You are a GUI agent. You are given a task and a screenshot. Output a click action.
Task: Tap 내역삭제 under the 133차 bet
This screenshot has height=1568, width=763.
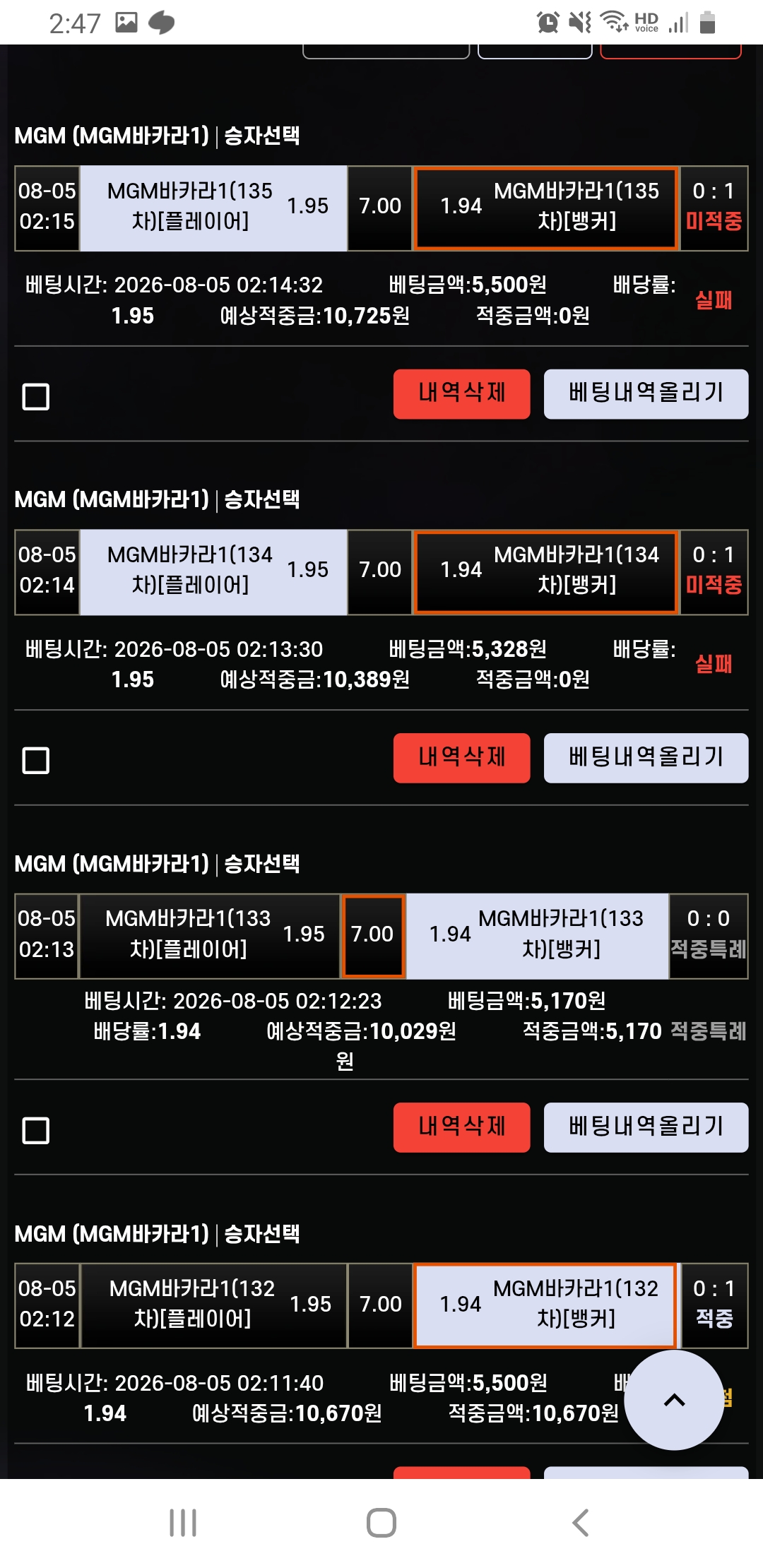click(461, 1127)
